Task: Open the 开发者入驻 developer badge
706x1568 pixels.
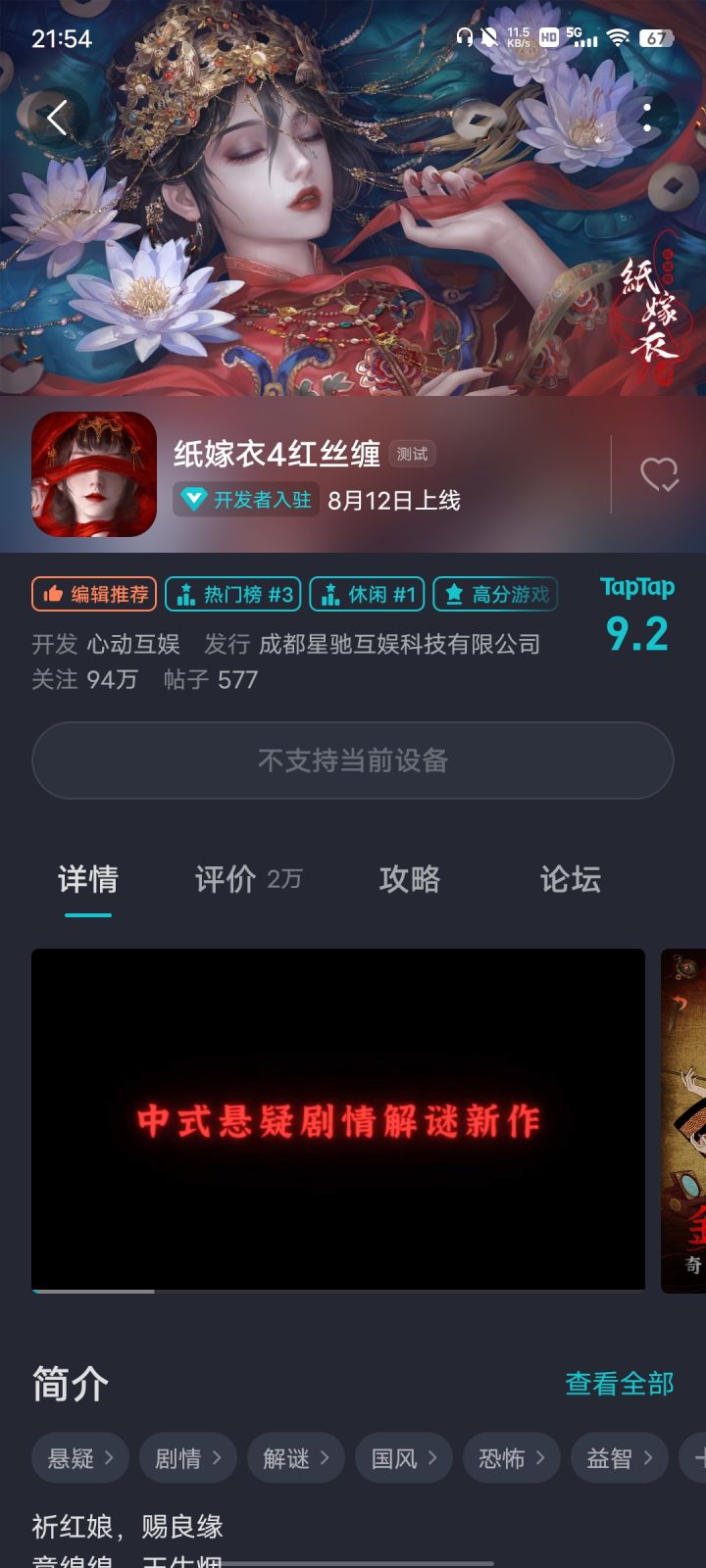Action: tap(244, 500)
